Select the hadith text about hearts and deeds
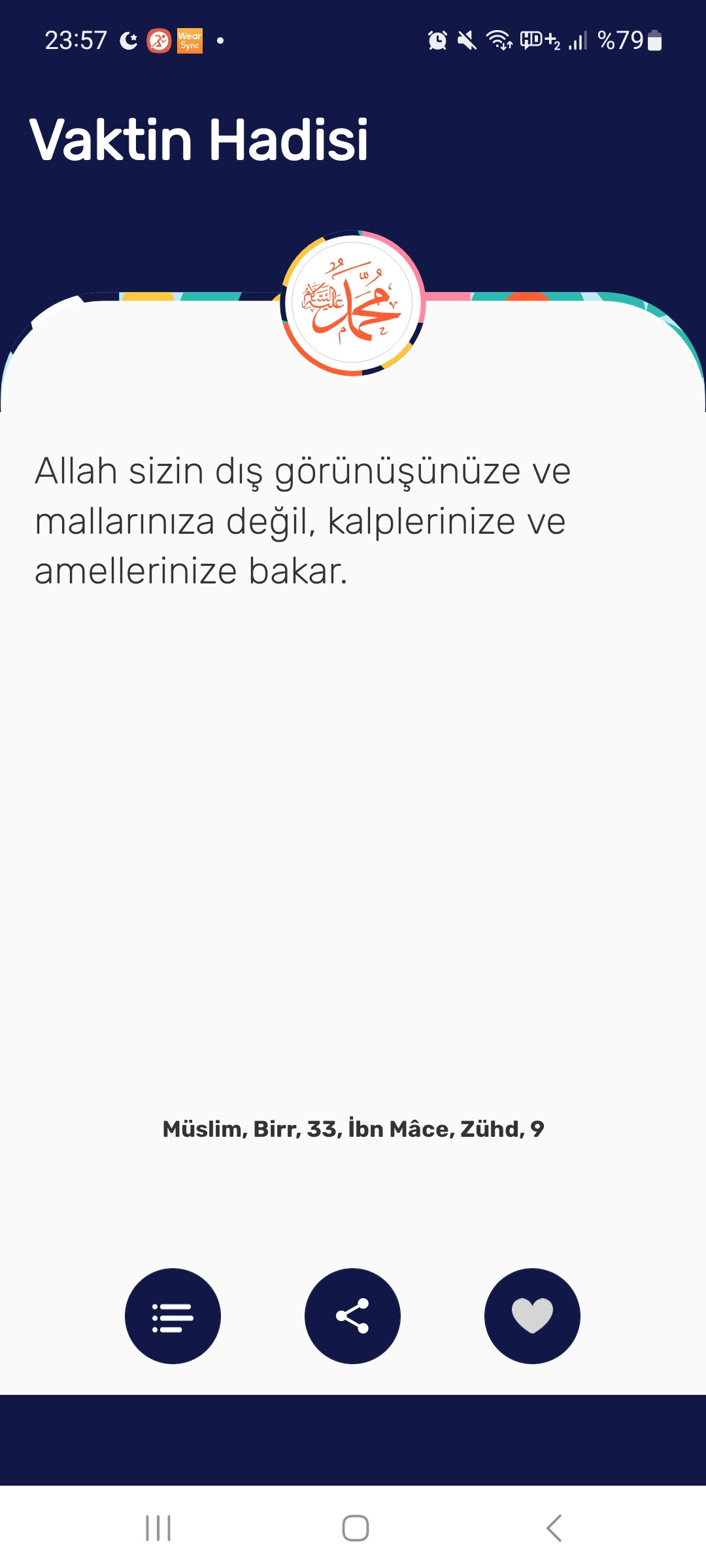Viewport: 706px width, 1568px height. 303,521
